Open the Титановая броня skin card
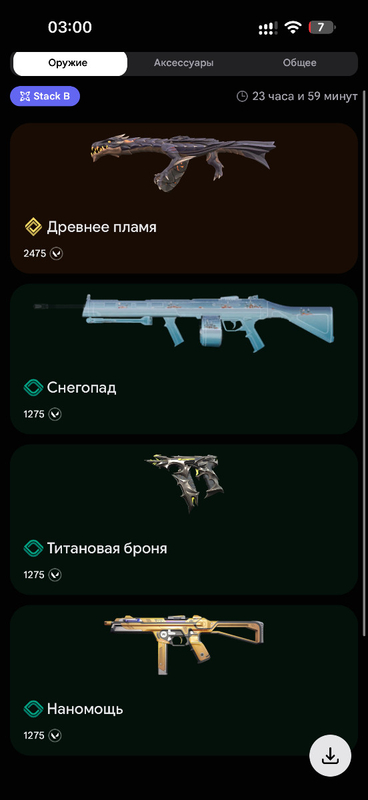368x800 pixels. pos(184,519)
